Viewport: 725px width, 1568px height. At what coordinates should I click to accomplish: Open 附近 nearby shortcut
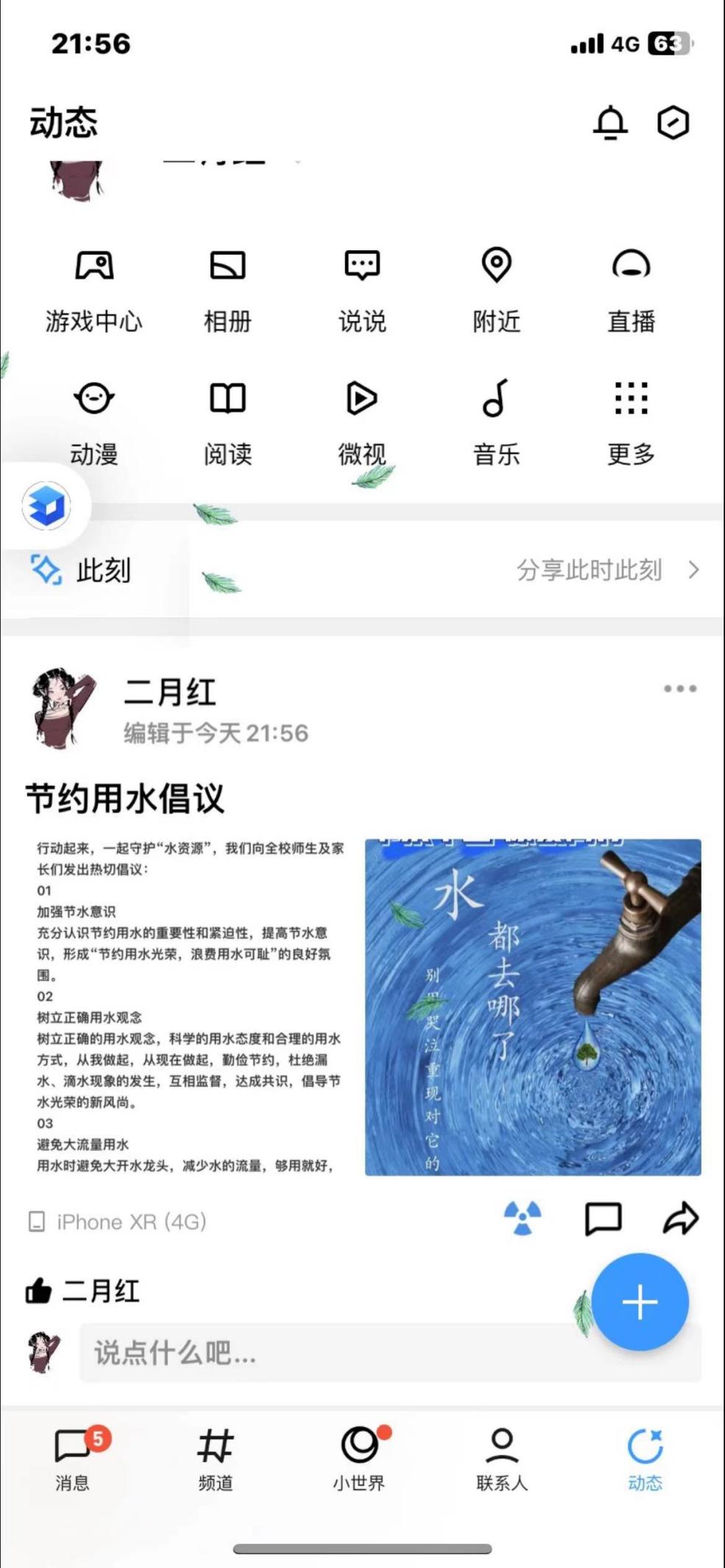(x=497, y=289)
